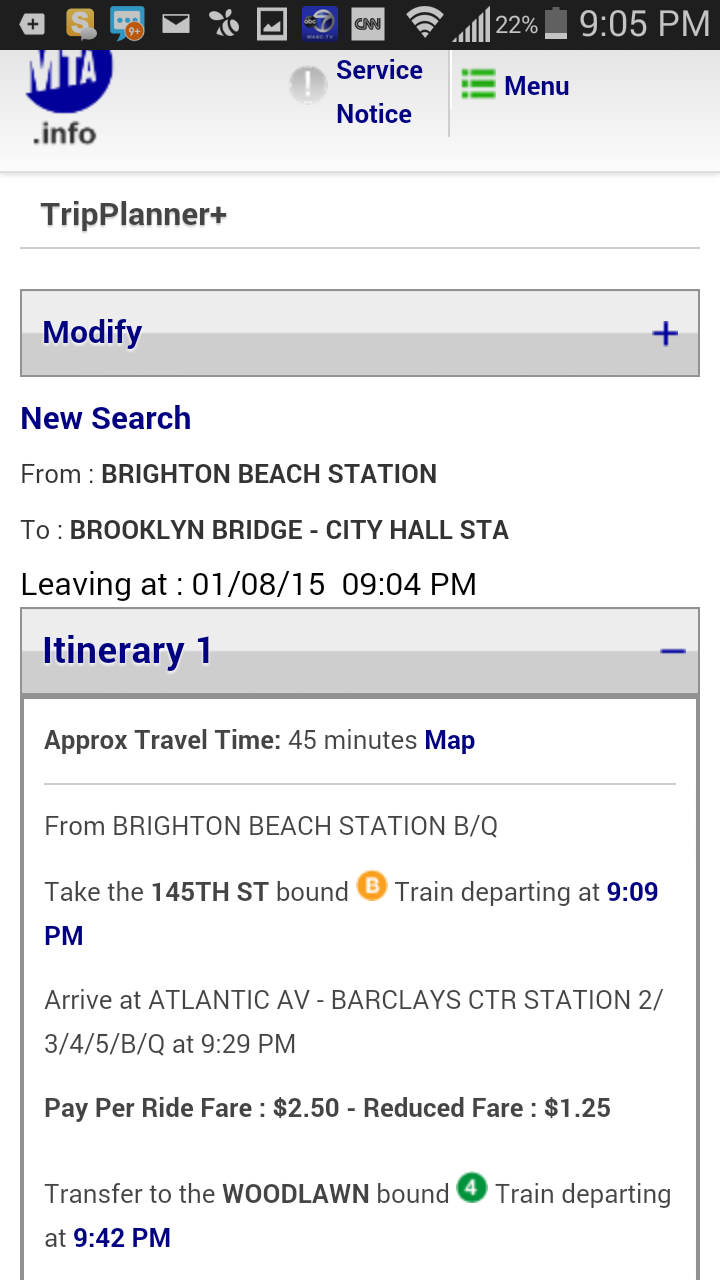Screen dimensions: 720x1280
Task: Open the Service Notice link
Action: 378,92
